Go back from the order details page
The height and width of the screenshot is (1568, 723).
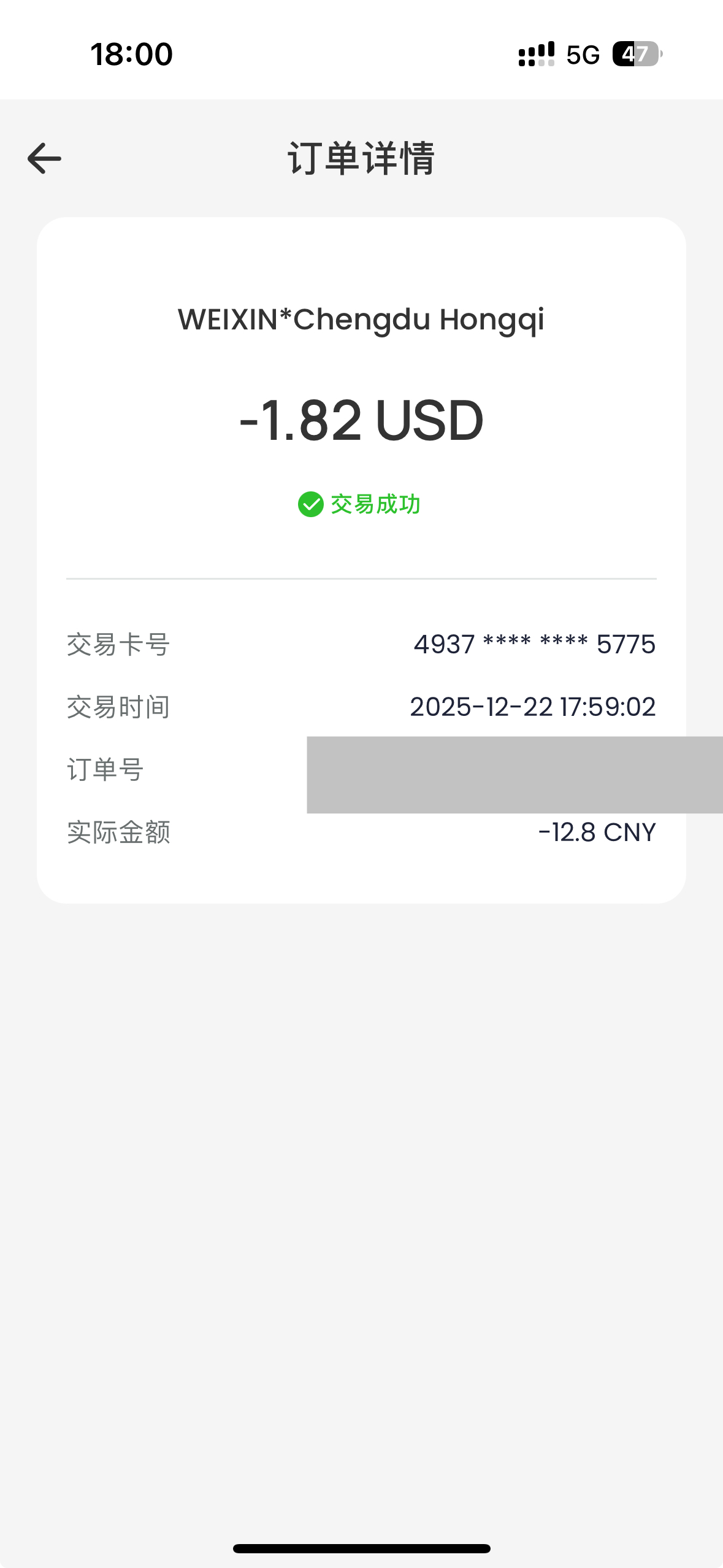click(x=44, y=158)
